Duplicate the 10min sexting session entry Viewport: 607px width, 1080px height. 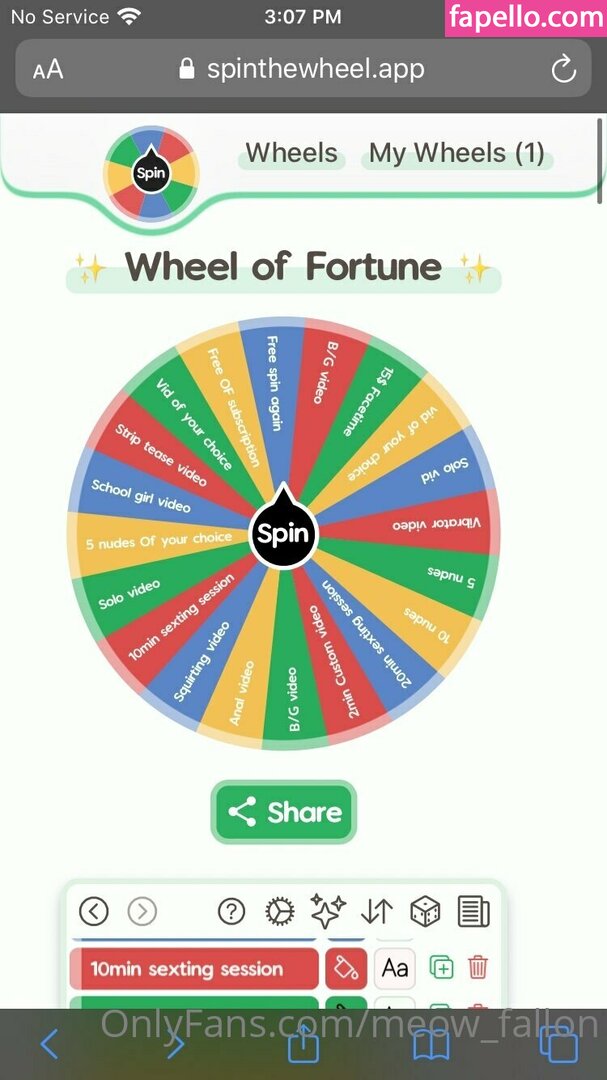click(441, 968)
